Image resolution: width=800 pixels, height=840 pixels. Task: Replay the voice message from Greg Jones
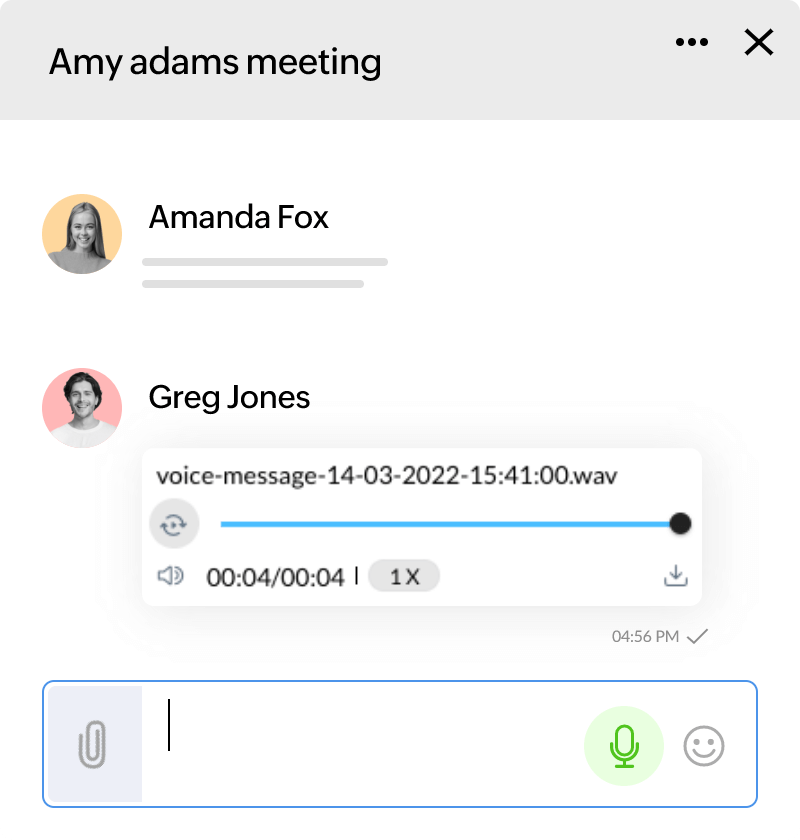click(174, 524)
